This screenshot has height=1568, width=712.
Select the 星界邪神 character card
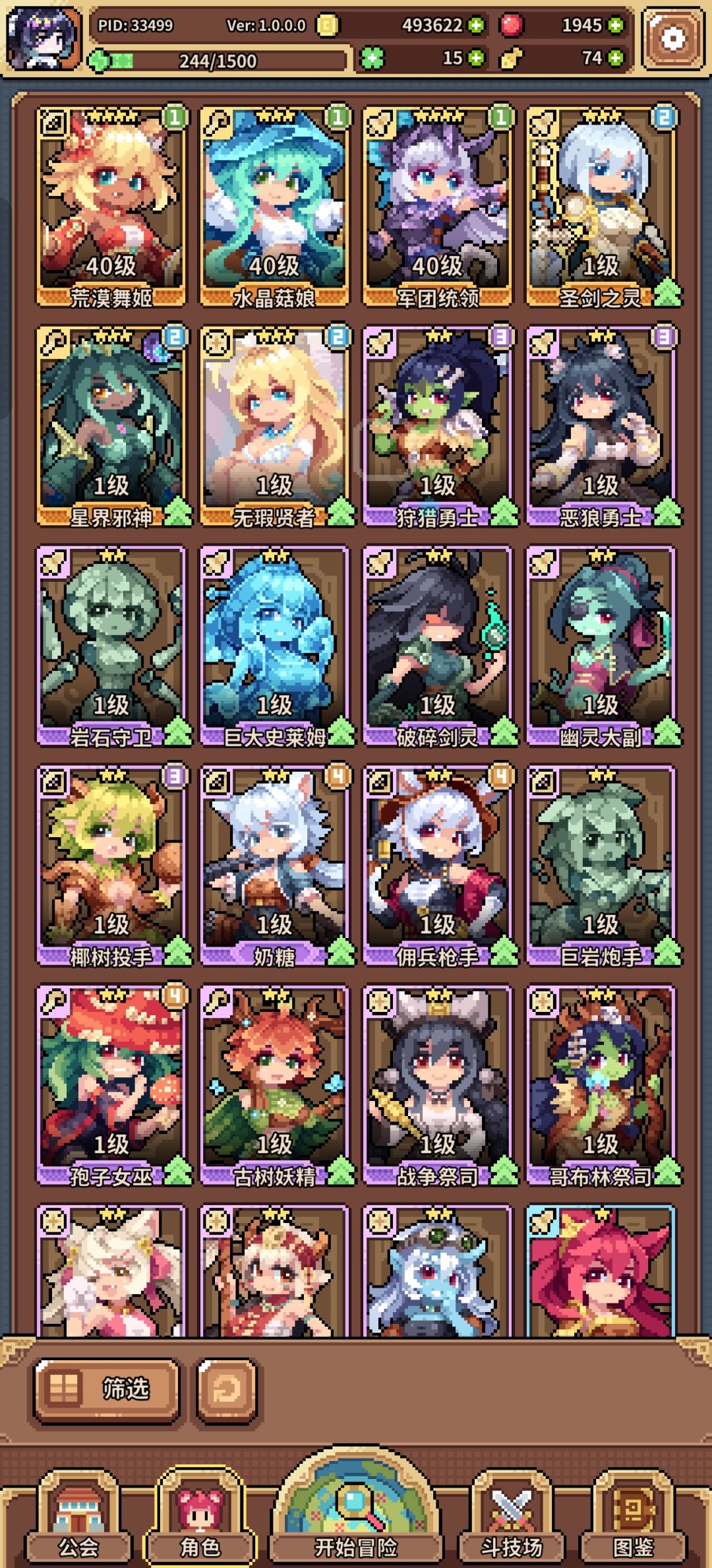(x=111, y=427)
